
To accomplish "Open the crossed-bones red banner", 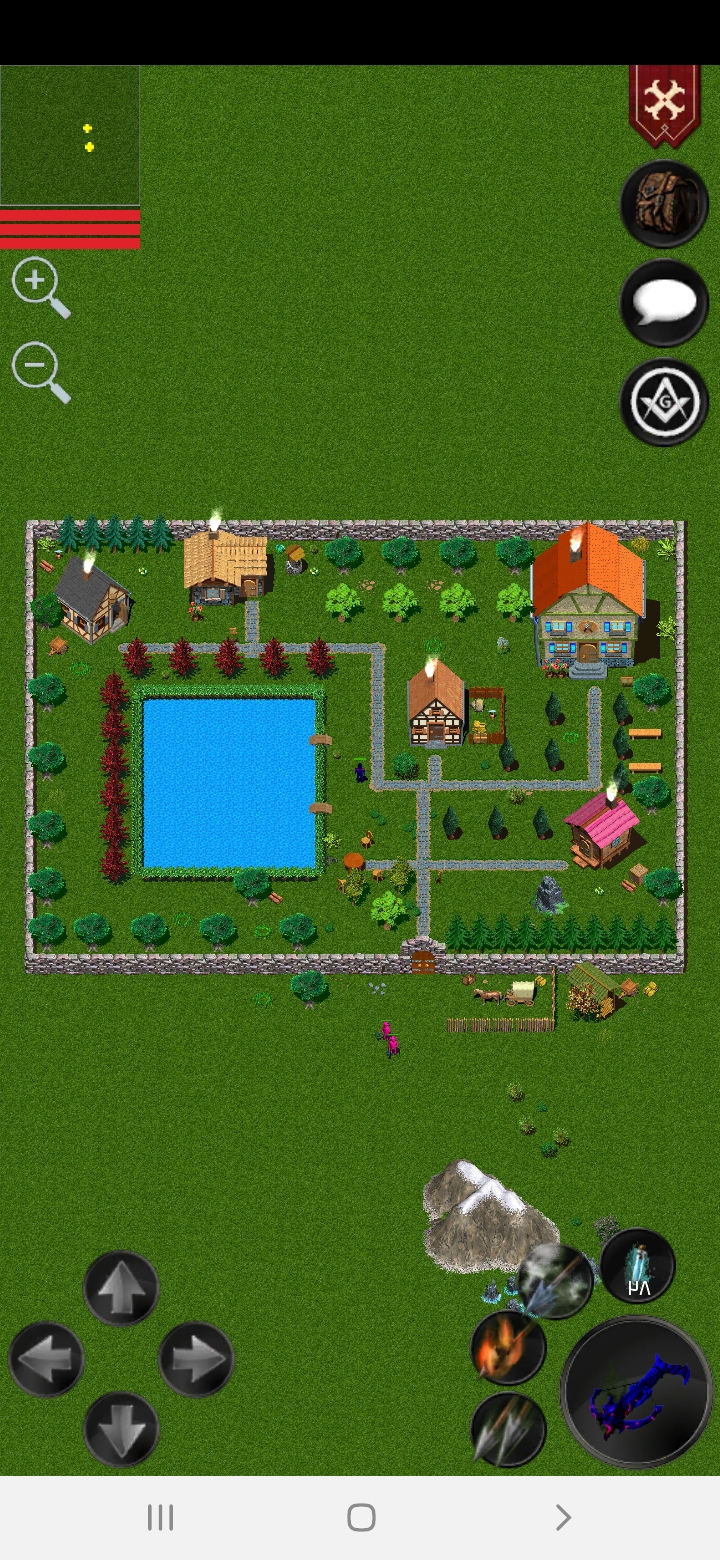I will tap(664, 104).
